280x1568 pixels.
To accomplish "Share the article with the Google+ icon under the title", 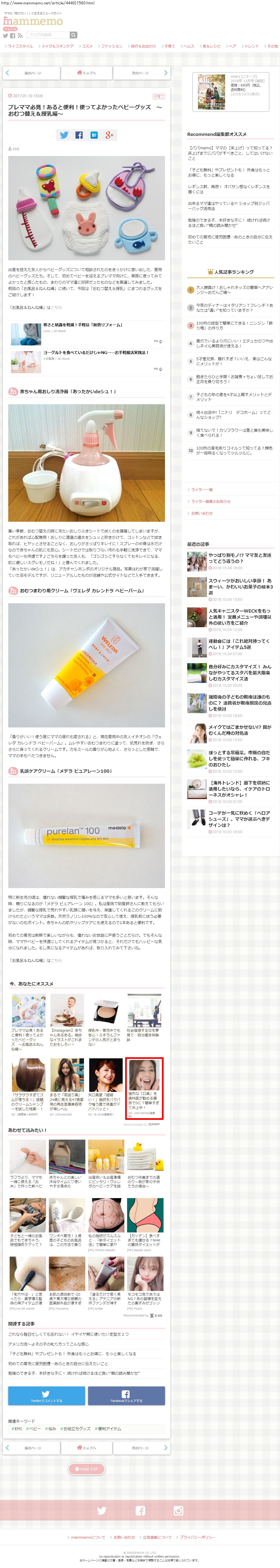I will pyautogui.click(x=109, y=135).
